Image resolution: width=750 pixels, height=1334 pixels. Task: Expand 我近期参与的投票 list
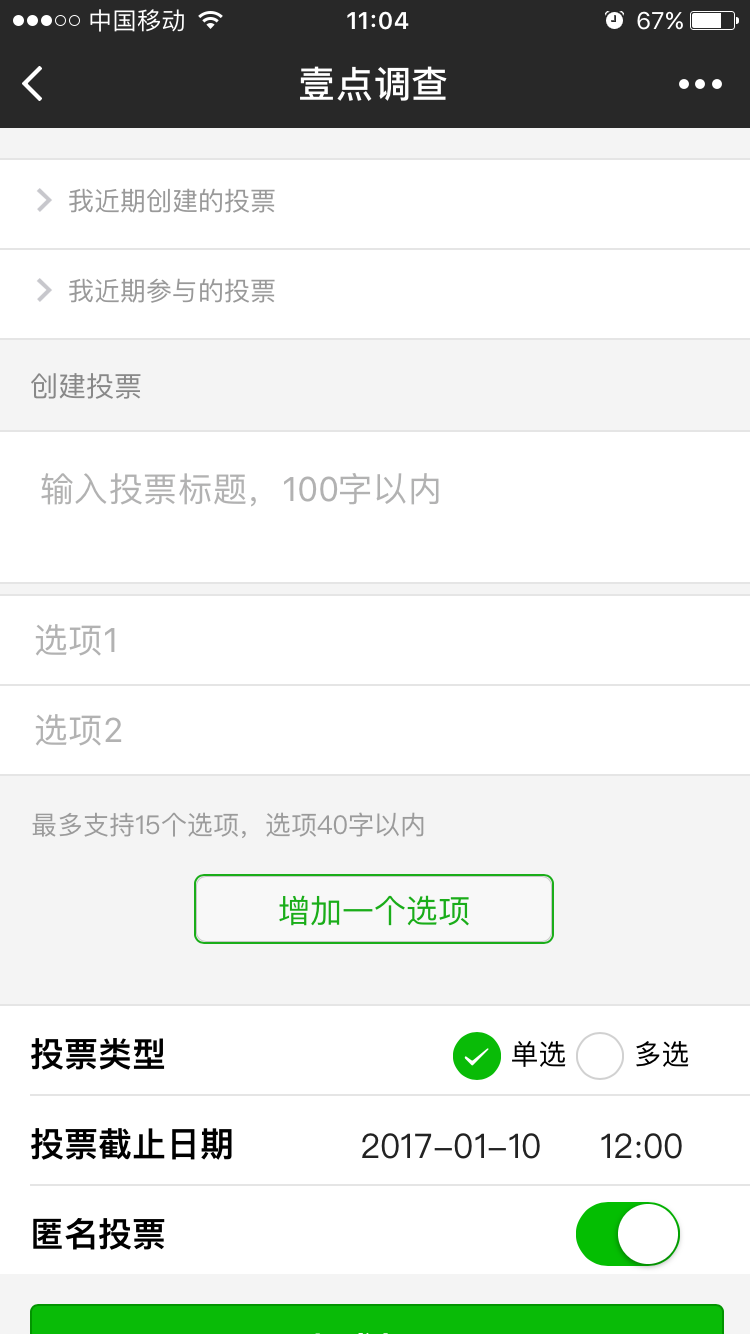pyautogui.click(x=170, y=292)
